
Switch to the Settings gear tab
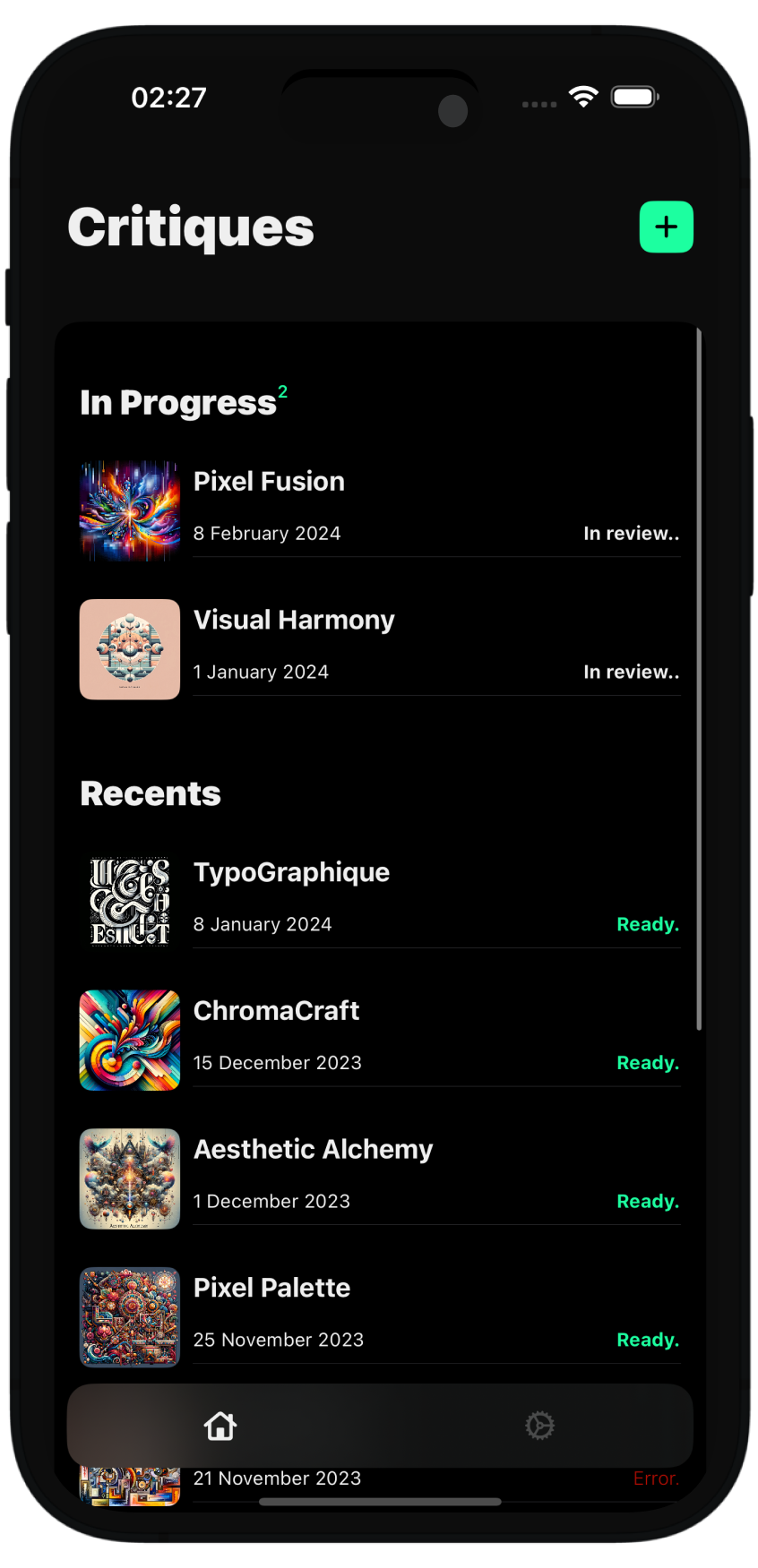[x=539, y=1425]
